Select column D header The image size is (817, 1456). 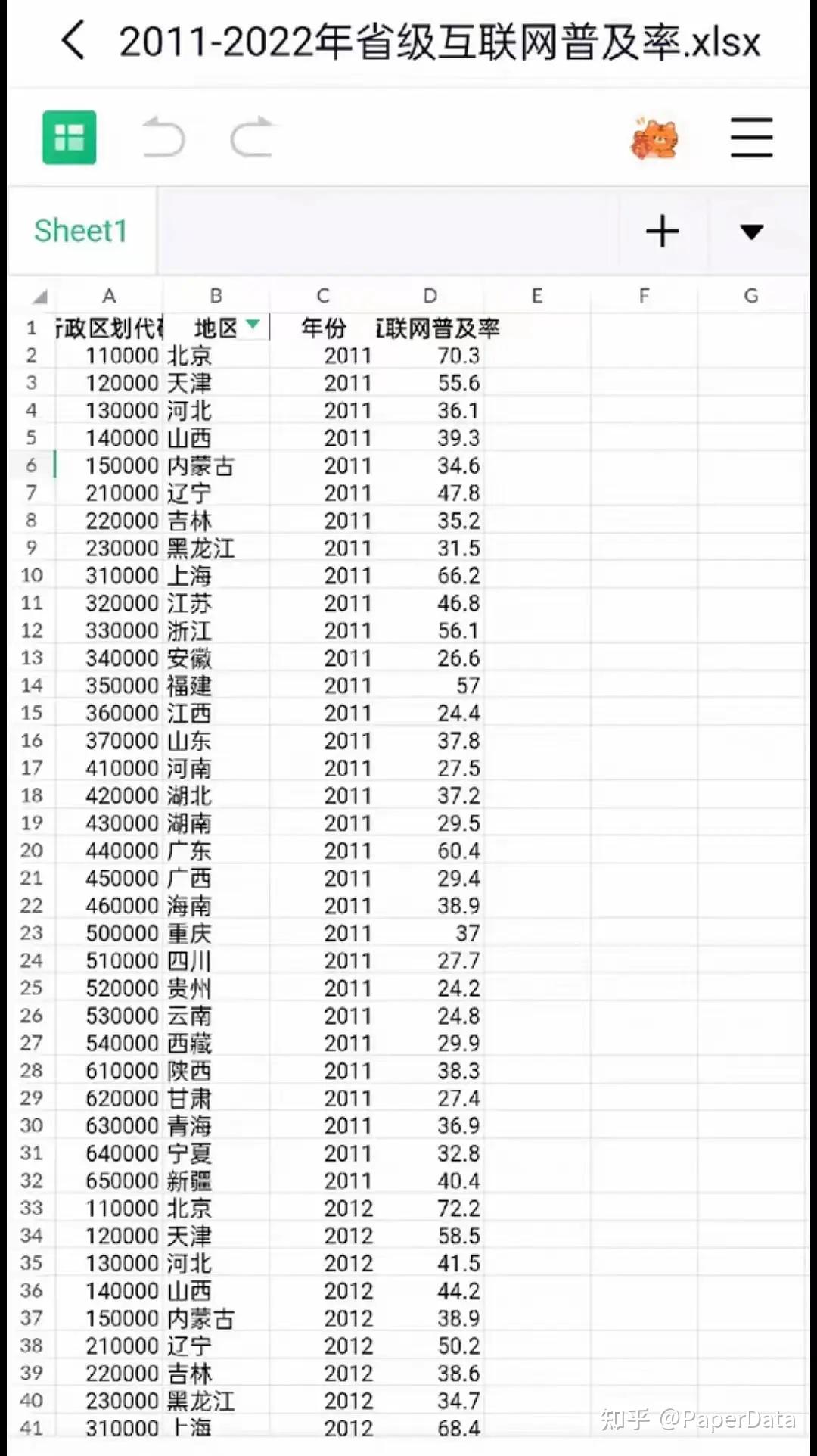[430, 296]
